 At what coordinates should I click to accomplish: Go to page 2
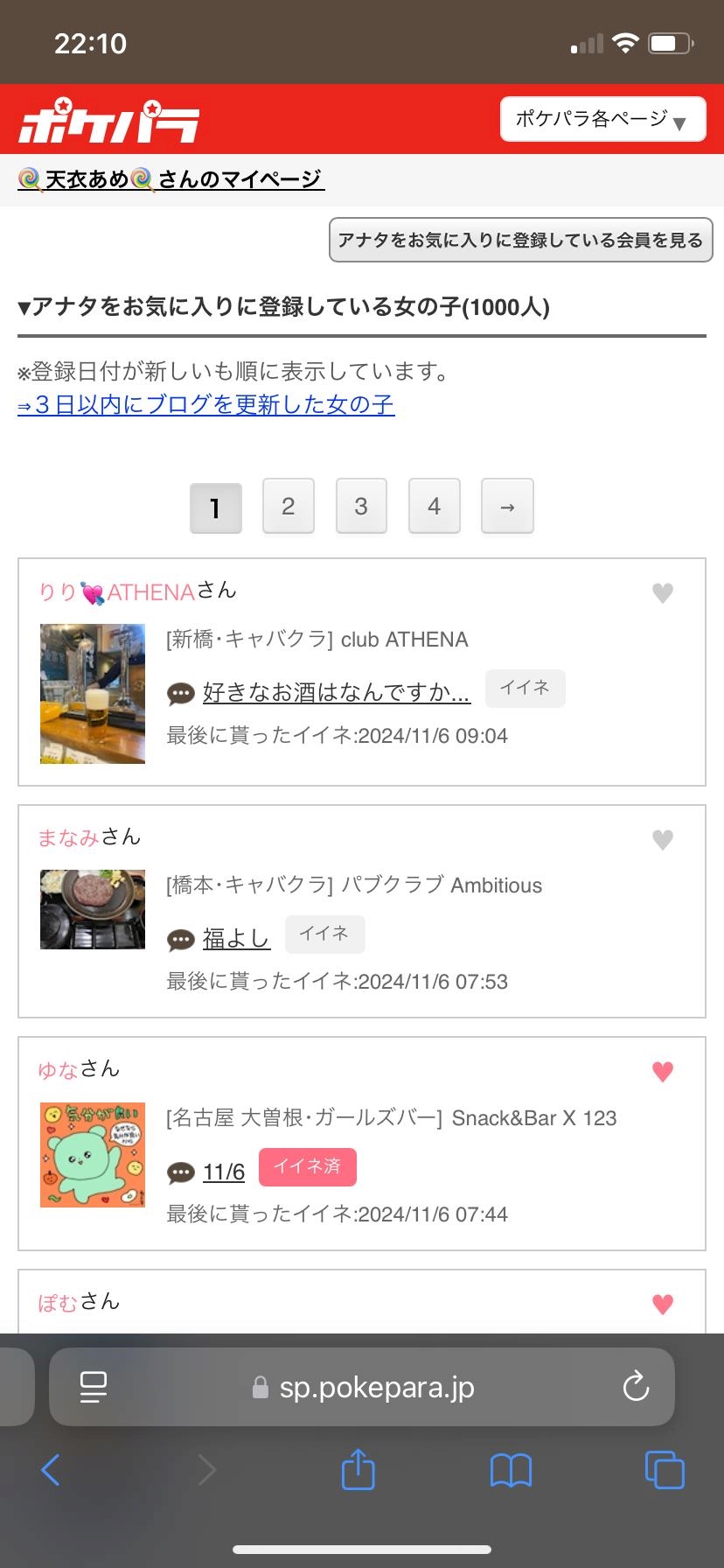pos(288,506)
